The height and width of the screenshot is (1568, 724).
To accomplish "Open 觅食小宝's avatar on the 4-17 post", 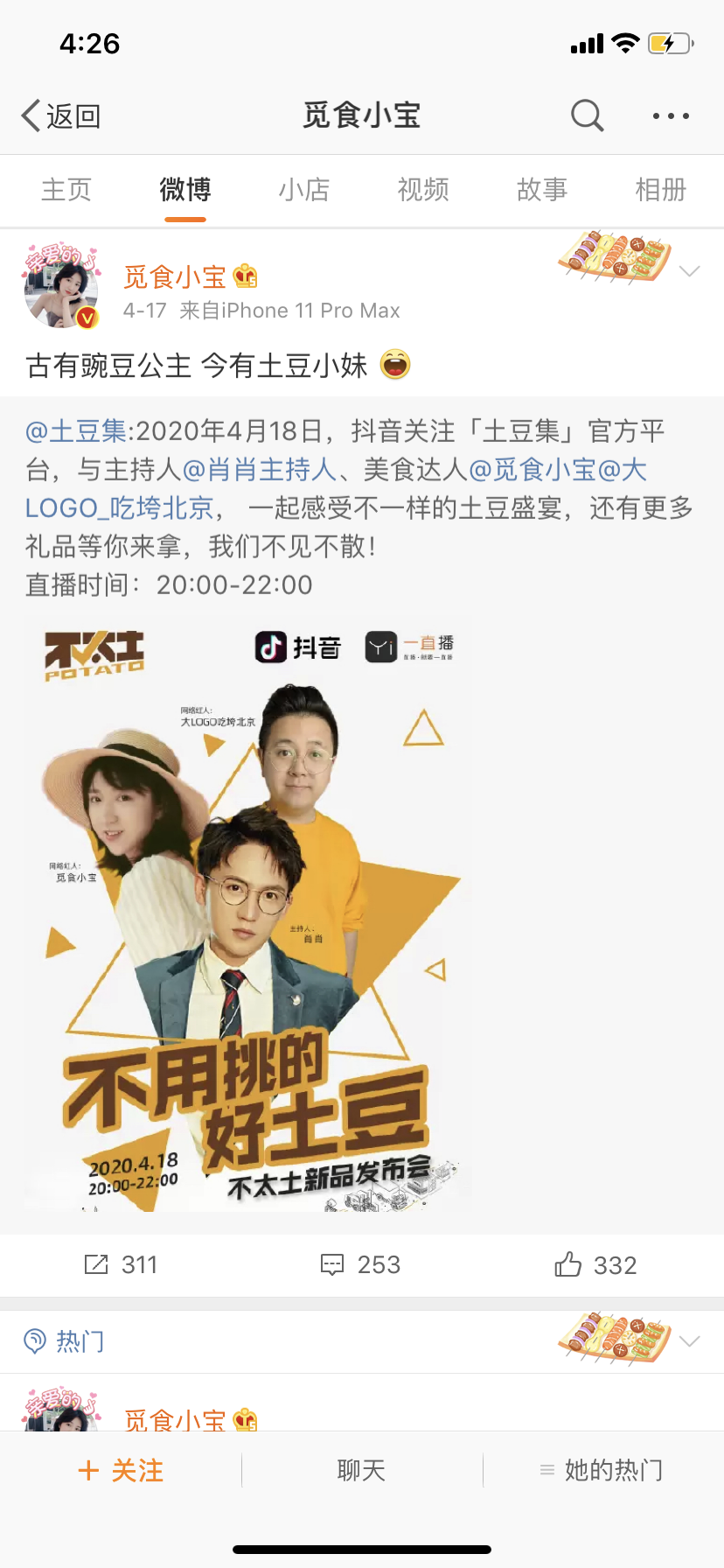I will (x=61, y=289).
